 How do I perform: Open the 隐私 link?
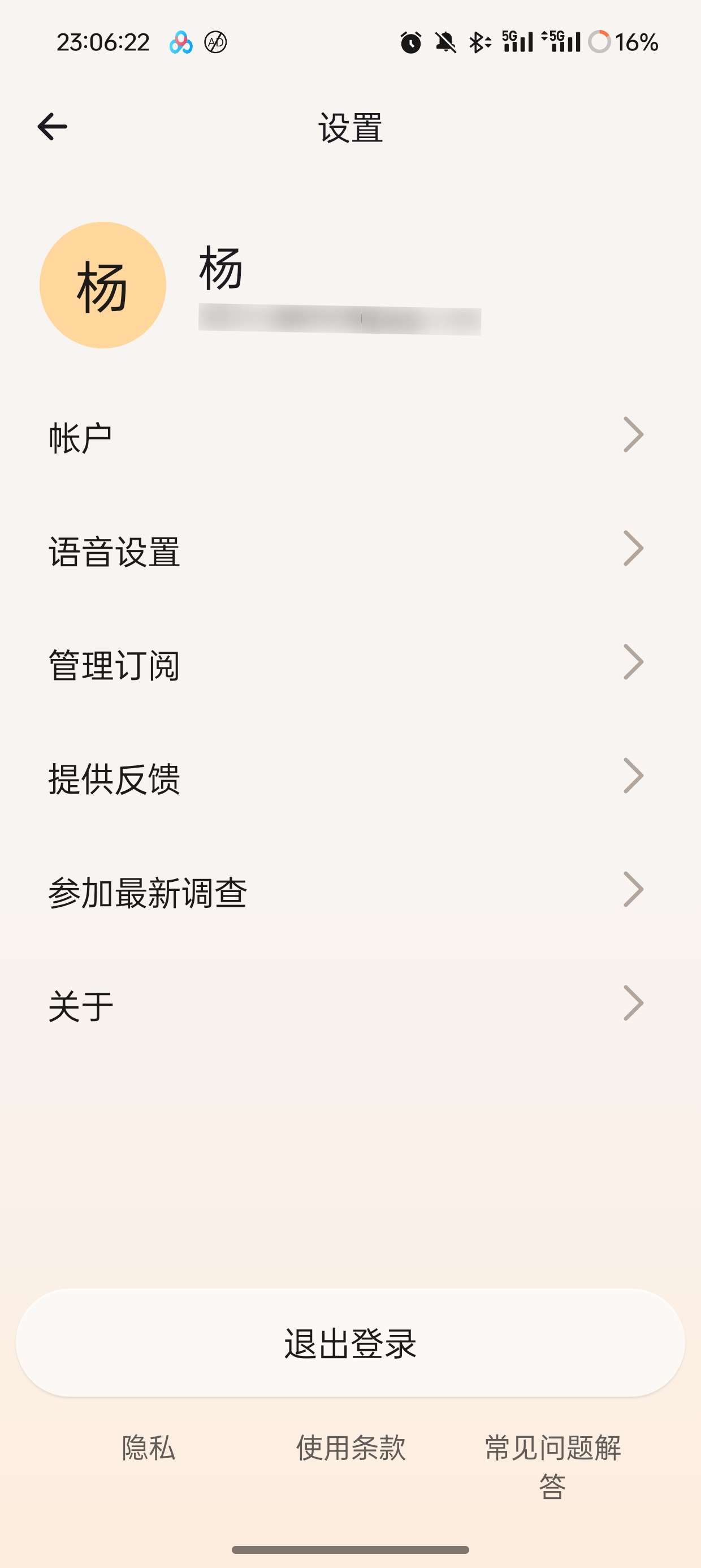coord(149,1448)
